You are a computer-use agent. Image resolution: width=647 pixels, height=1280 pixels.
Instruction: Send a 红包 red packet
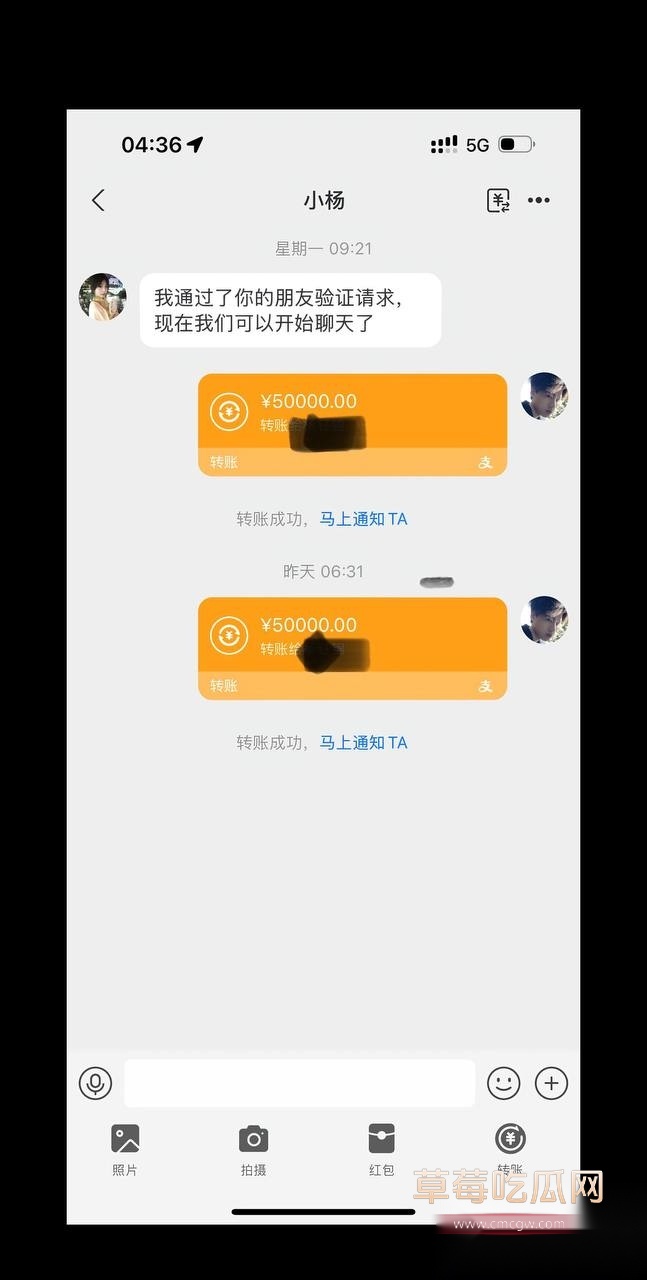(381, 1147)
